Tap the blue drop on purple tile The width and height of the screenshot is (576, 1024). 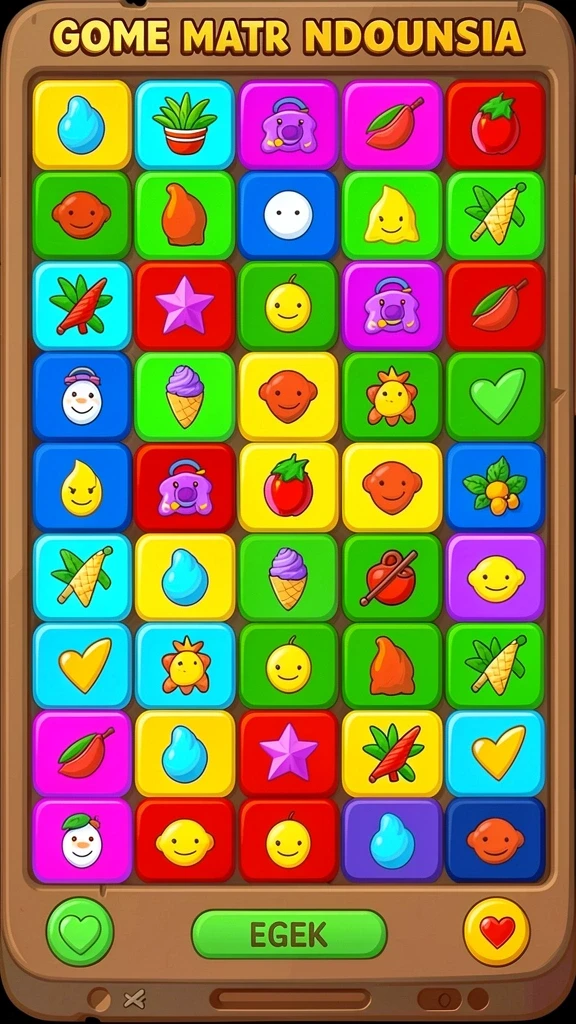[x=391, y=840]
